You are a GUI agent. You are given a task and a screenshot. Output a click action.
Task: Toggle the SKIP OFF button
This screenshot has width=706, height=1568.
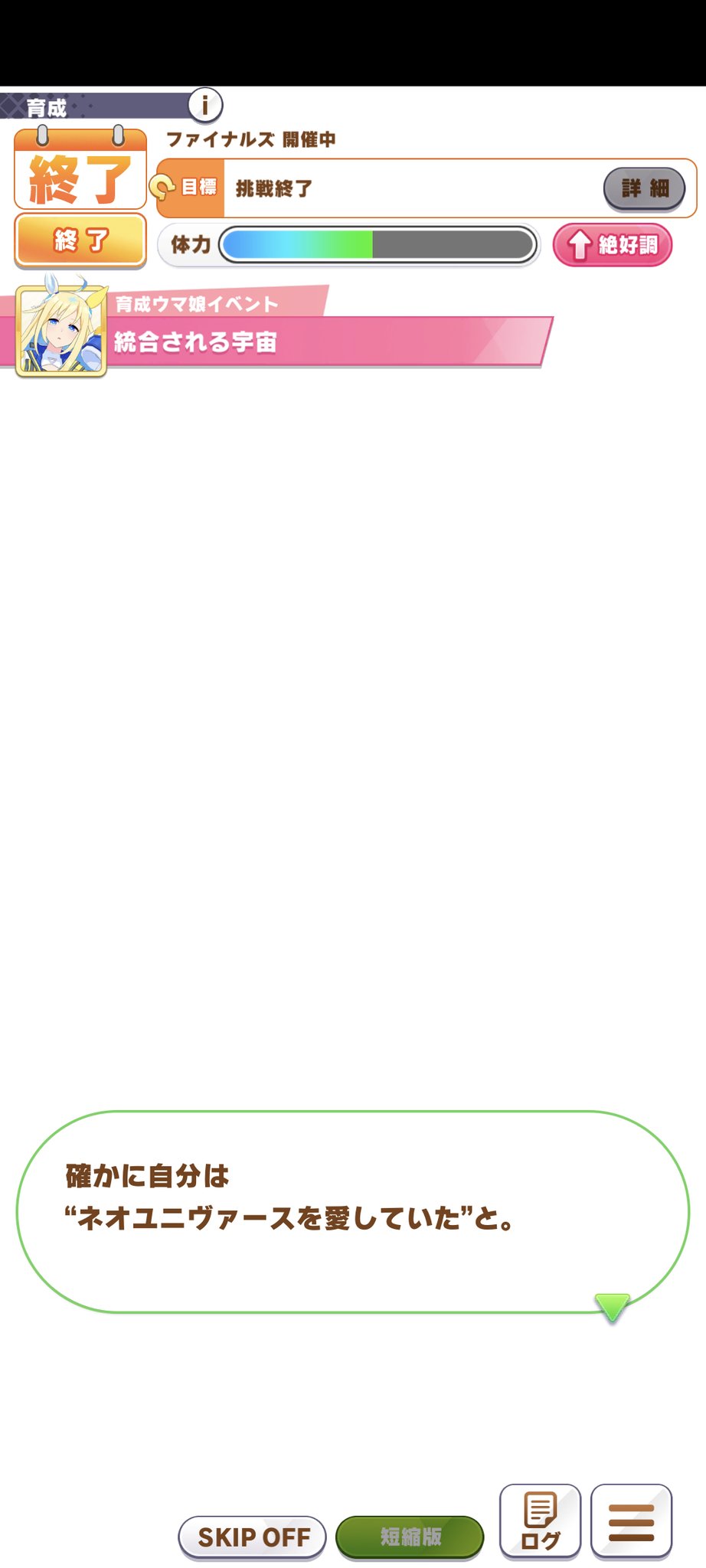tap(253, 1537)
